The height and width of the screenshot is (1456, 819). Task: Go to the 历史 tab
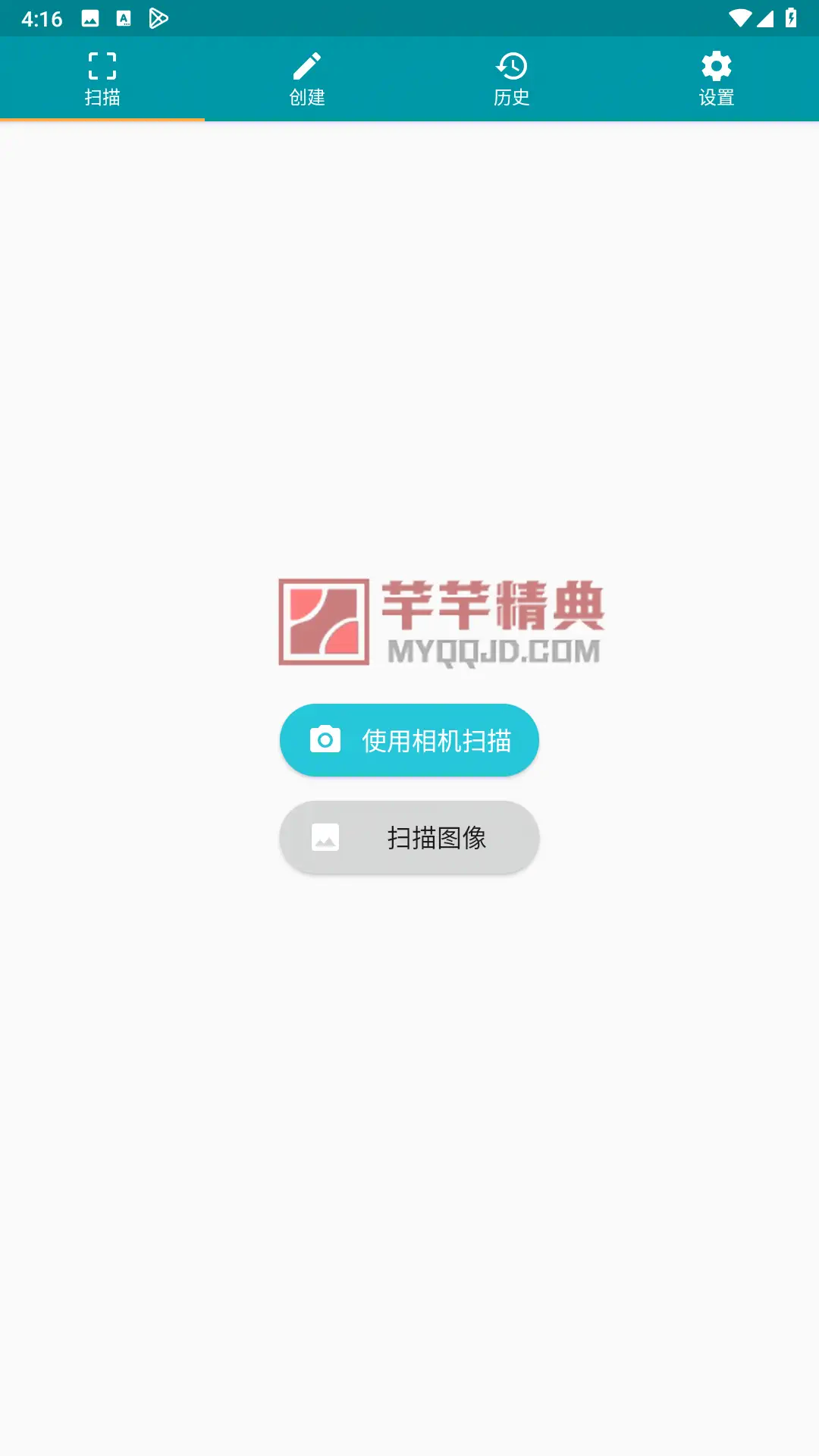pyautogui.click(x=512, y=79)
